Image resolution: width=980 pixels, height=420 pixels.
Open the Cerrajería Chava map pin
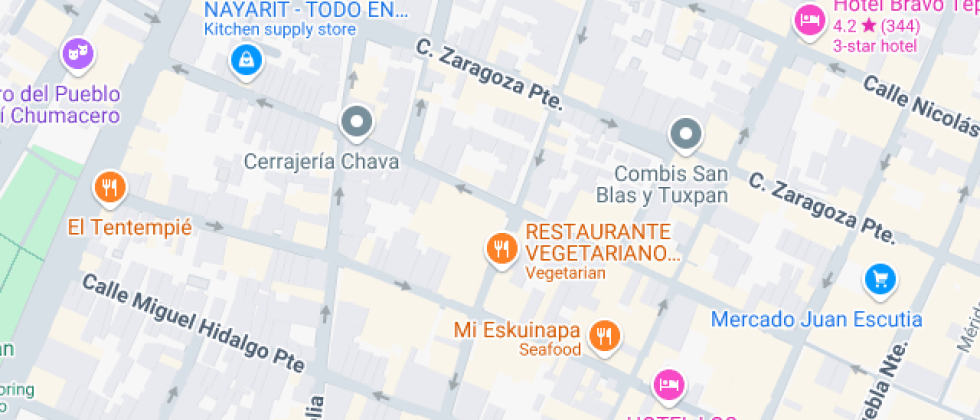click(x=356, y=124)
